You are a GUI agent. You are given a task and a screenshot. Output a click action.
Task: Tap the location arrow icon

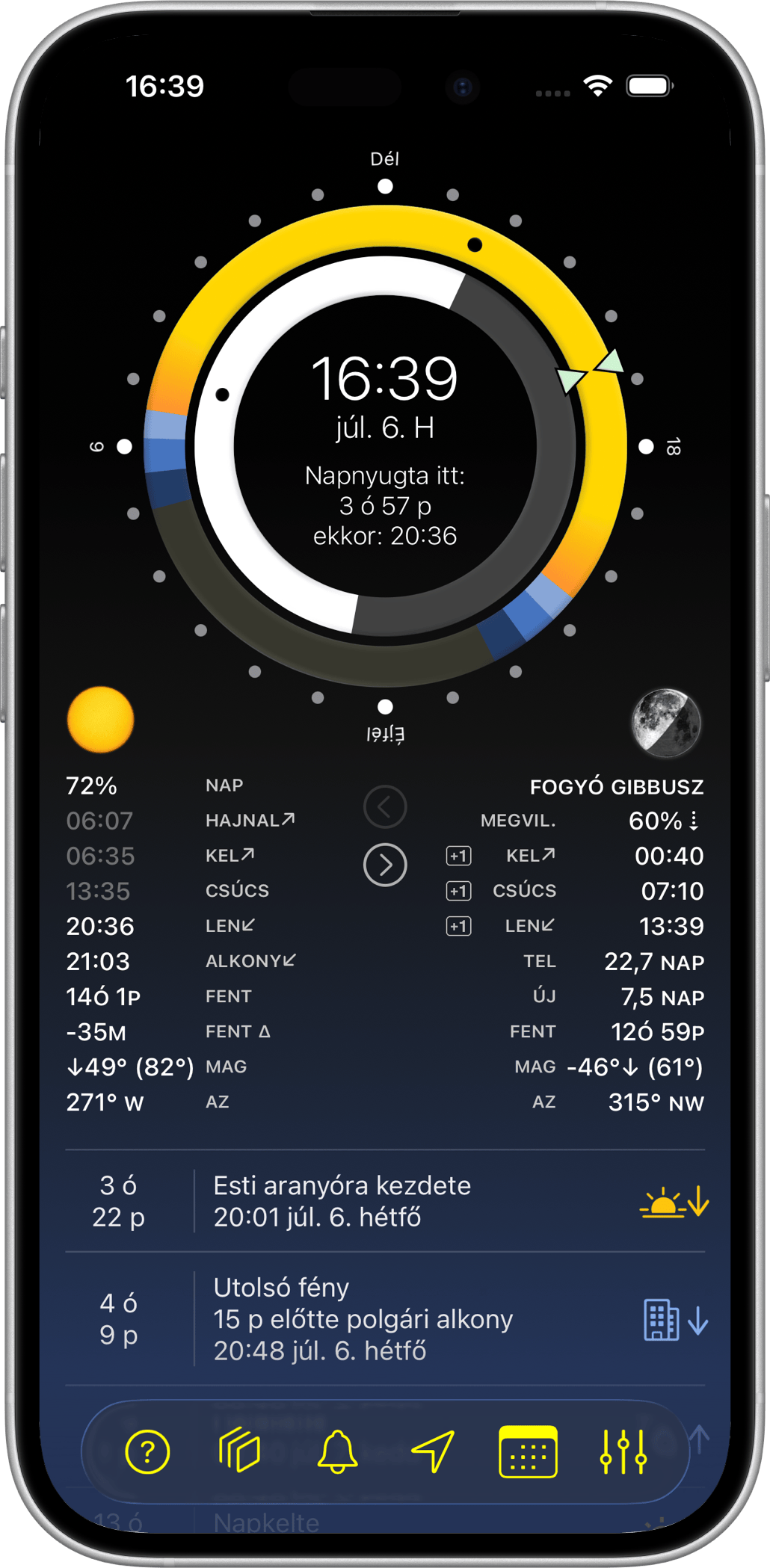coord(433,1451)
